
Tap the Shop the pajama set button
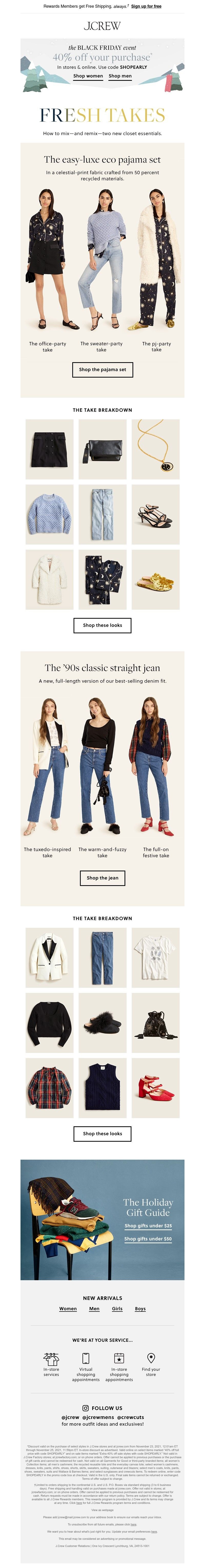pyautogui.click(x=102, y=369)
